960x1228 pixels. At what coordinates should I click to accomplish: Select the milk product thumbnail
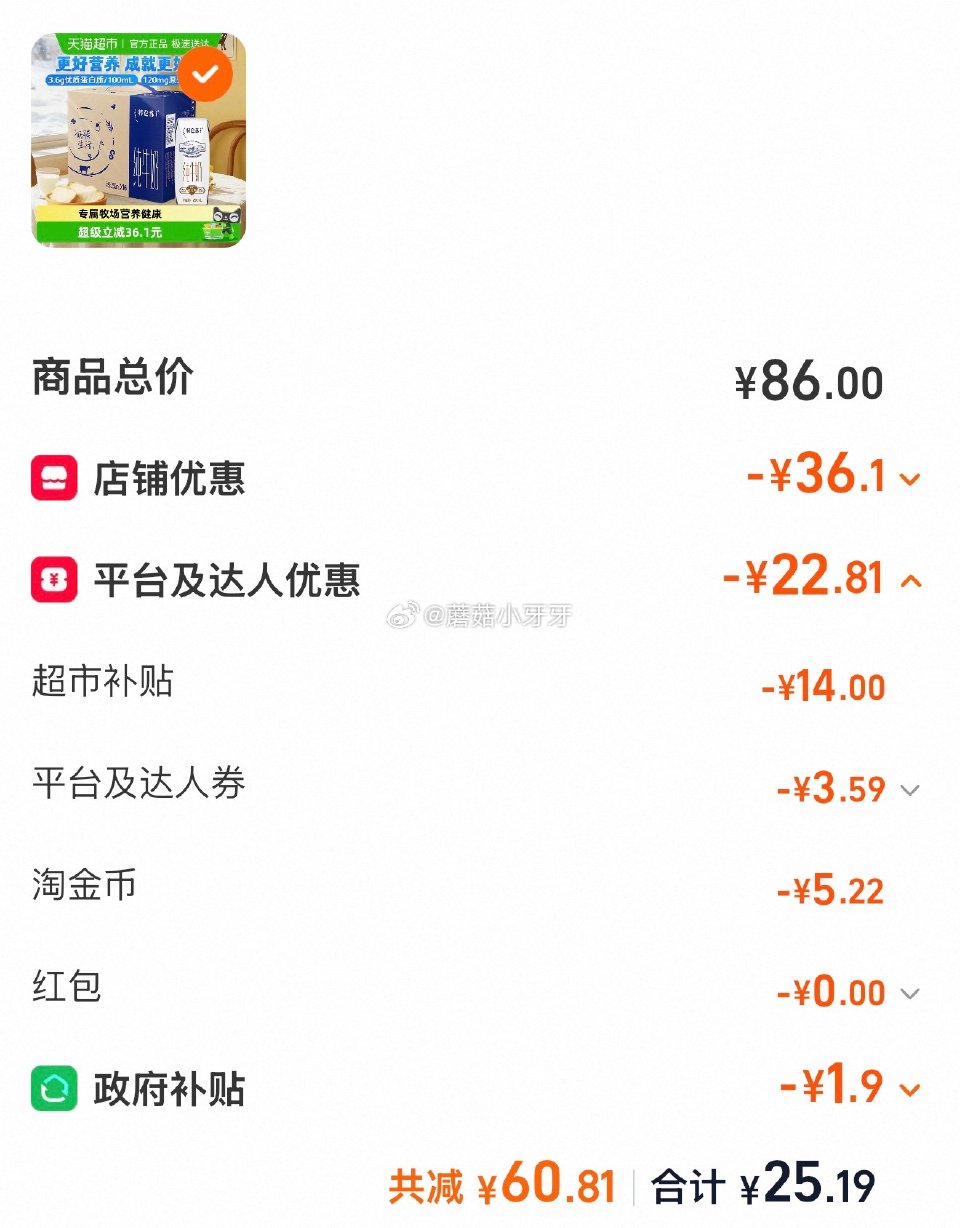137,140
